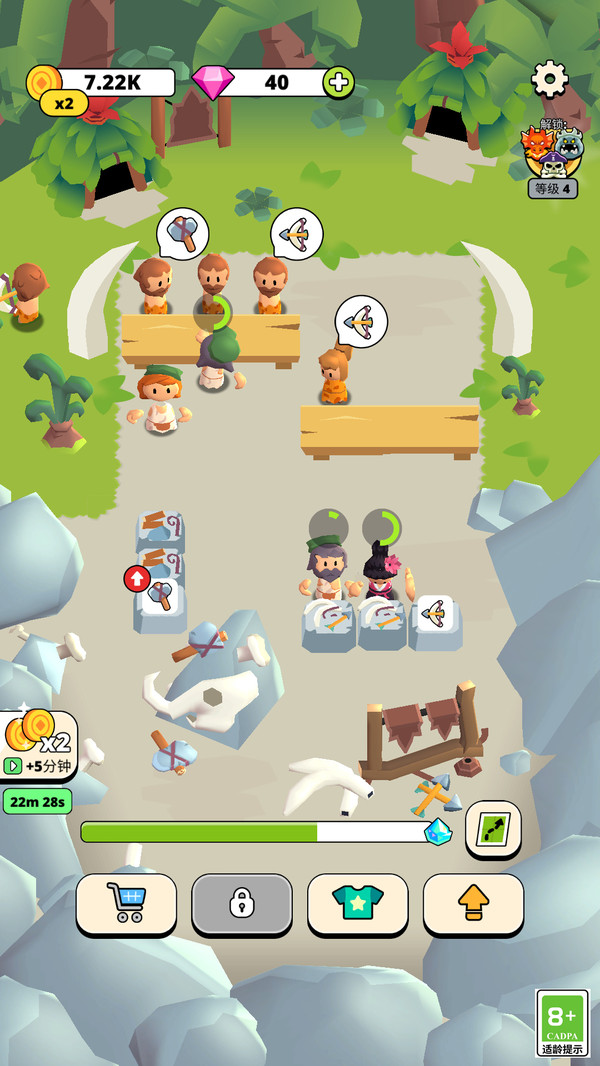600x1066 pixels.
Task: Open the upgrades arrow menu
Action: pyautogui.click(x=473, y=904)
